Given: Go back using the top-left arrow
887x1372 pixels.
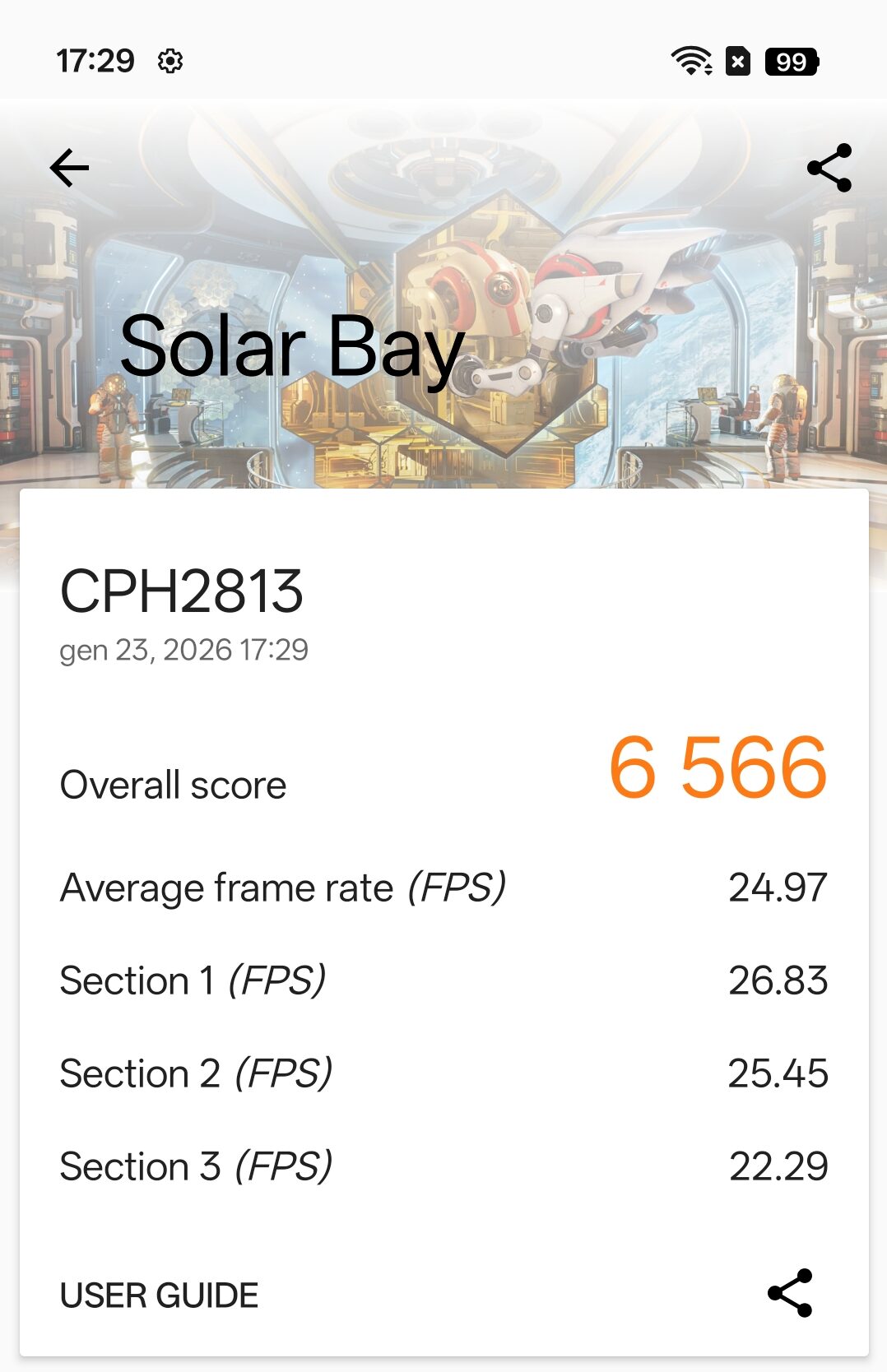Looking at the screenshot, I should coord(69,169).
